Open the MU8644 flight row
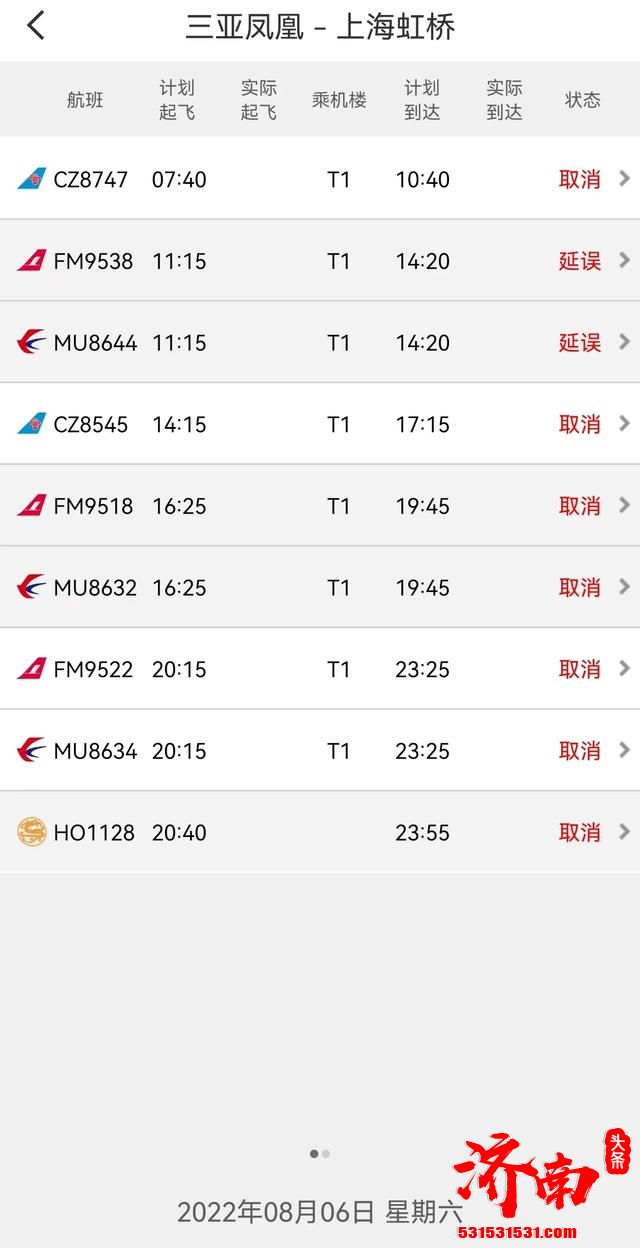Viewport: 640px width, 1248px height. tap(320, 343)
